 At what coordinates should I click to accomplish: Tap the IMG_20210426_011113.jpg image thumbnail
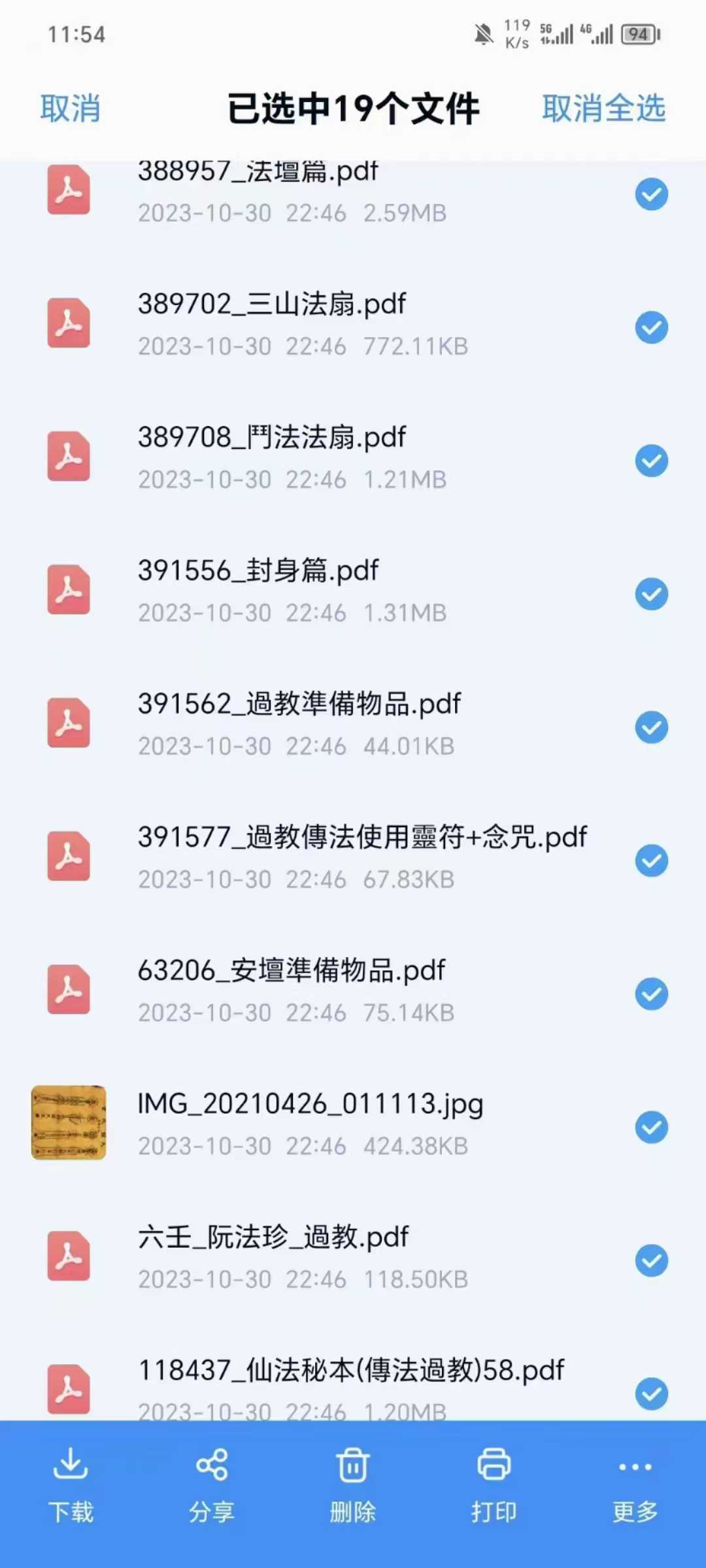click(69, 1122)
